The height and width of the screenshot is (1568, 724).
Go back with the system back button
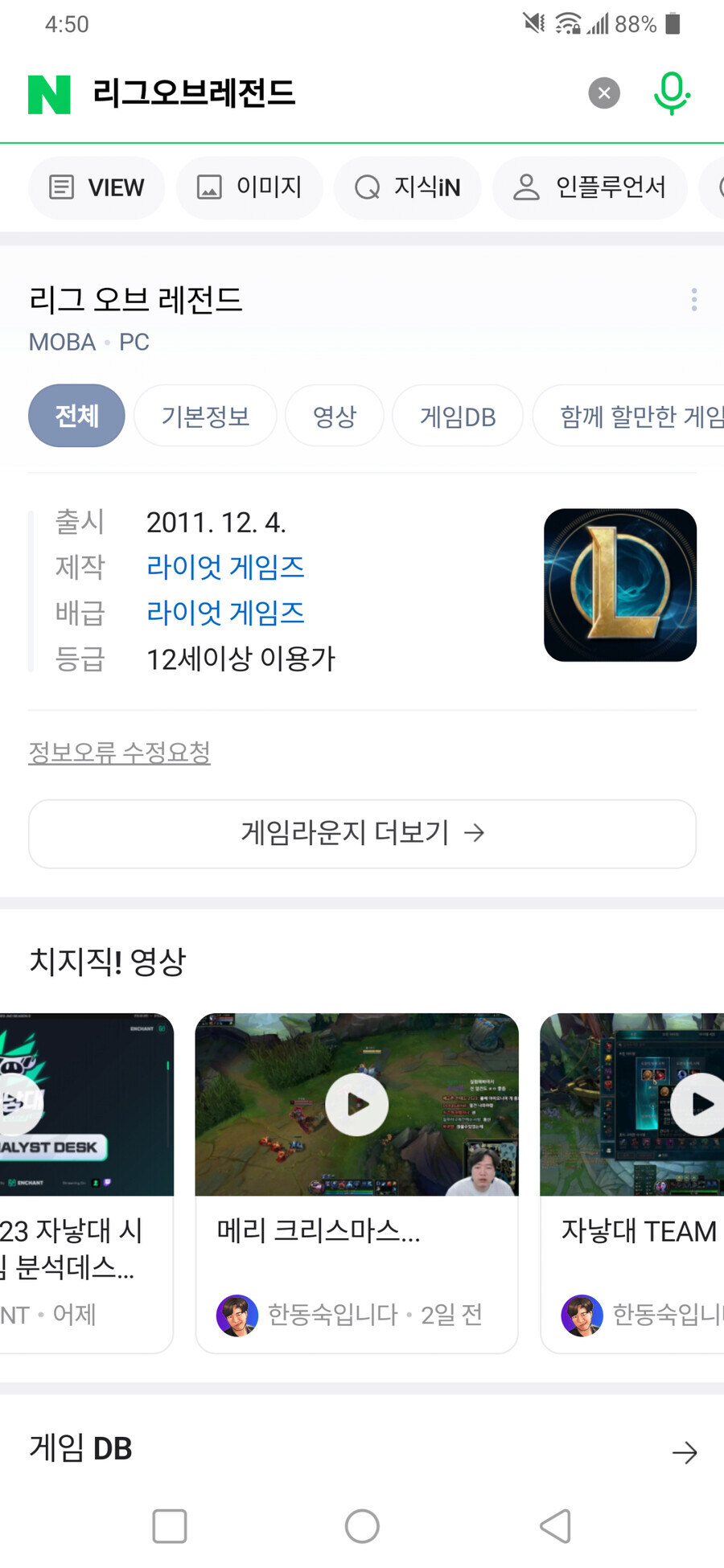tap(555, 1525)
